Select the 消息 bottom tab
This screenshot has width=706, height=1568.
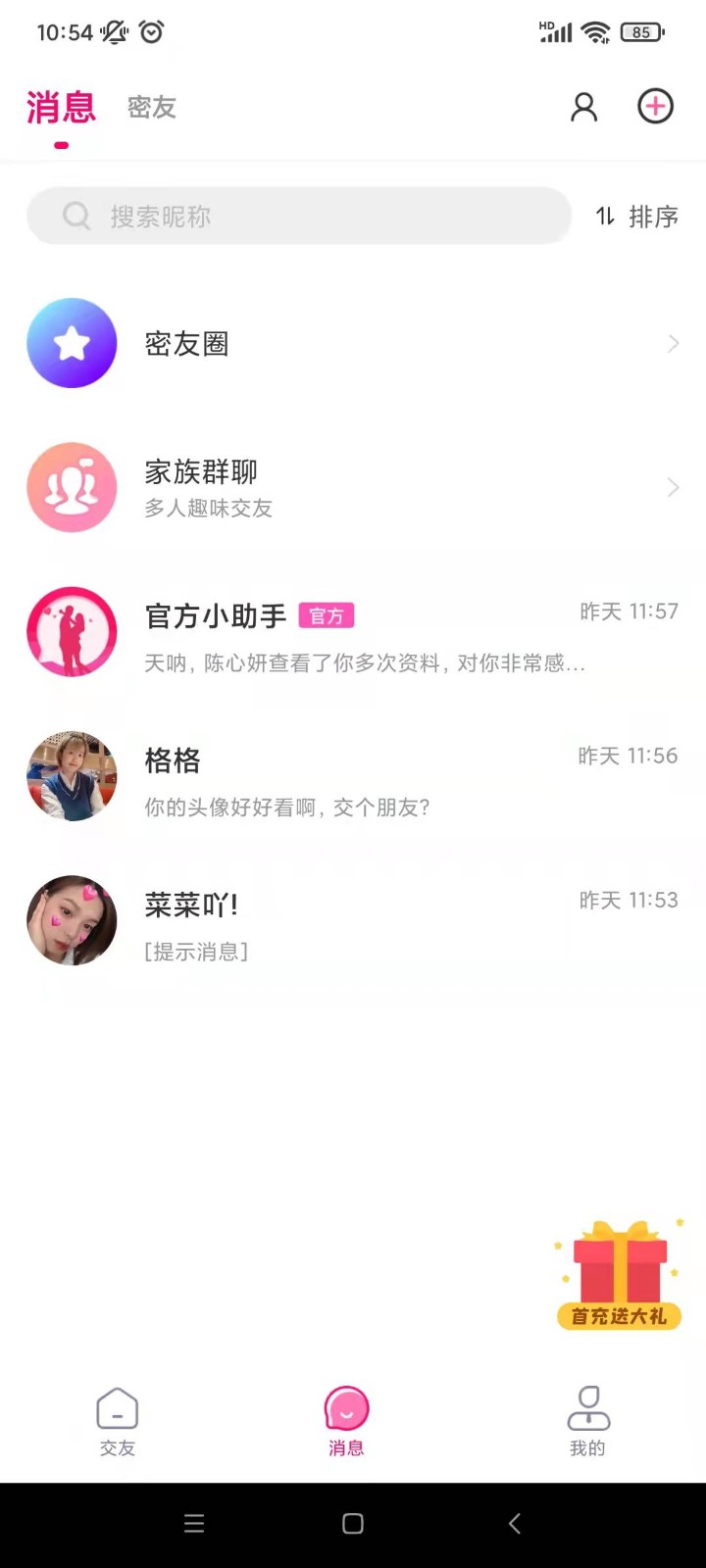tap(346, 1421)
